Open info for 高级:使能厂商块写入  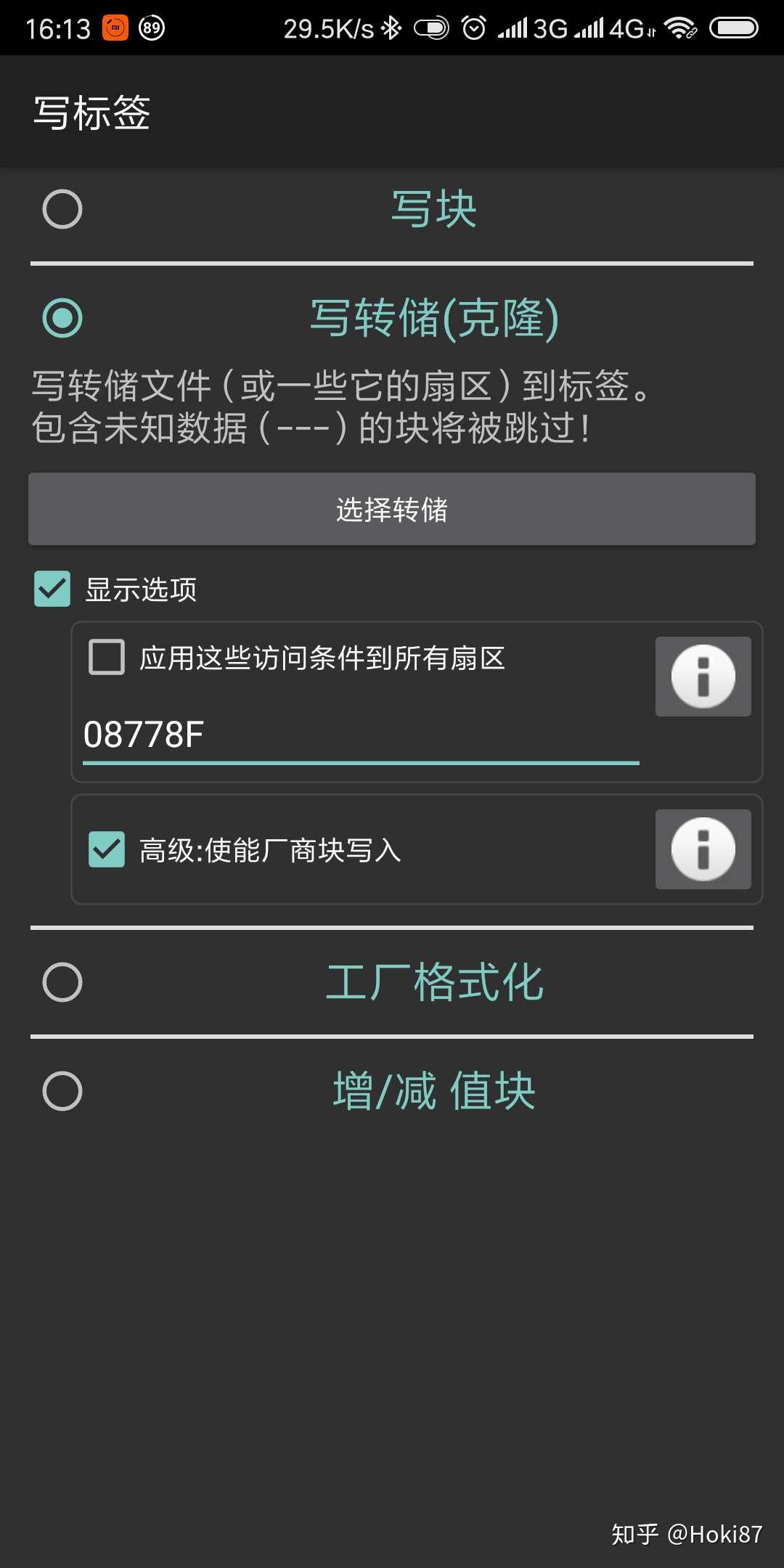pyautogui.click(x=703, y=849)
